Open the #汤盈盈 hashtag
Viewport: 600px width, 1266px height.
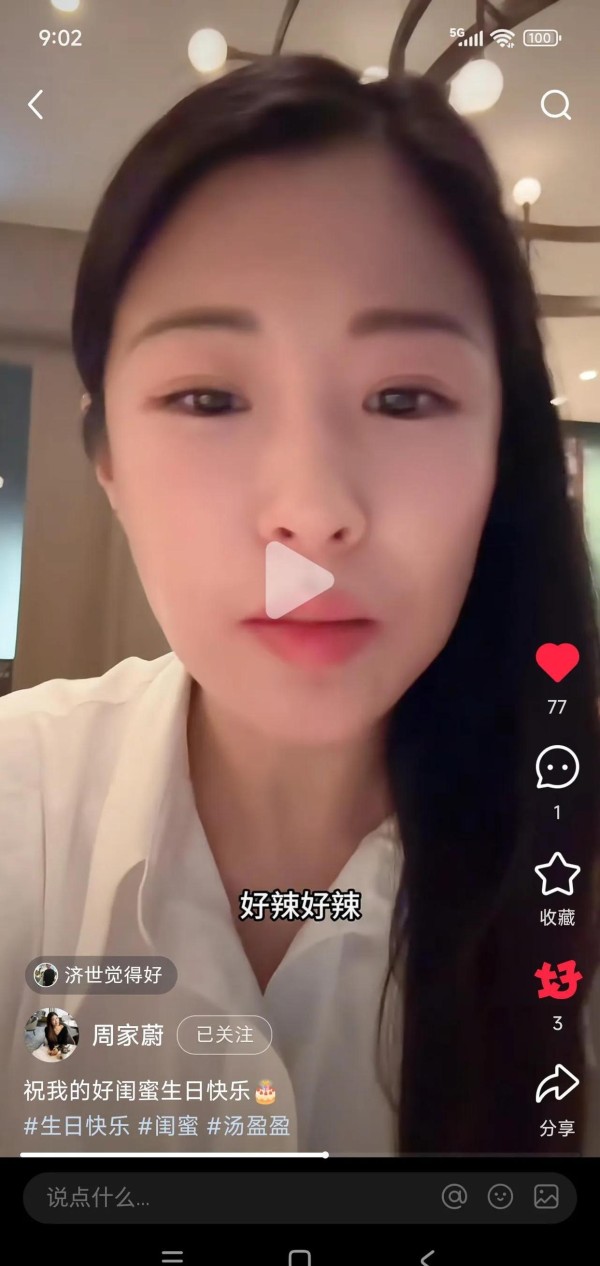click(249, 1125)
